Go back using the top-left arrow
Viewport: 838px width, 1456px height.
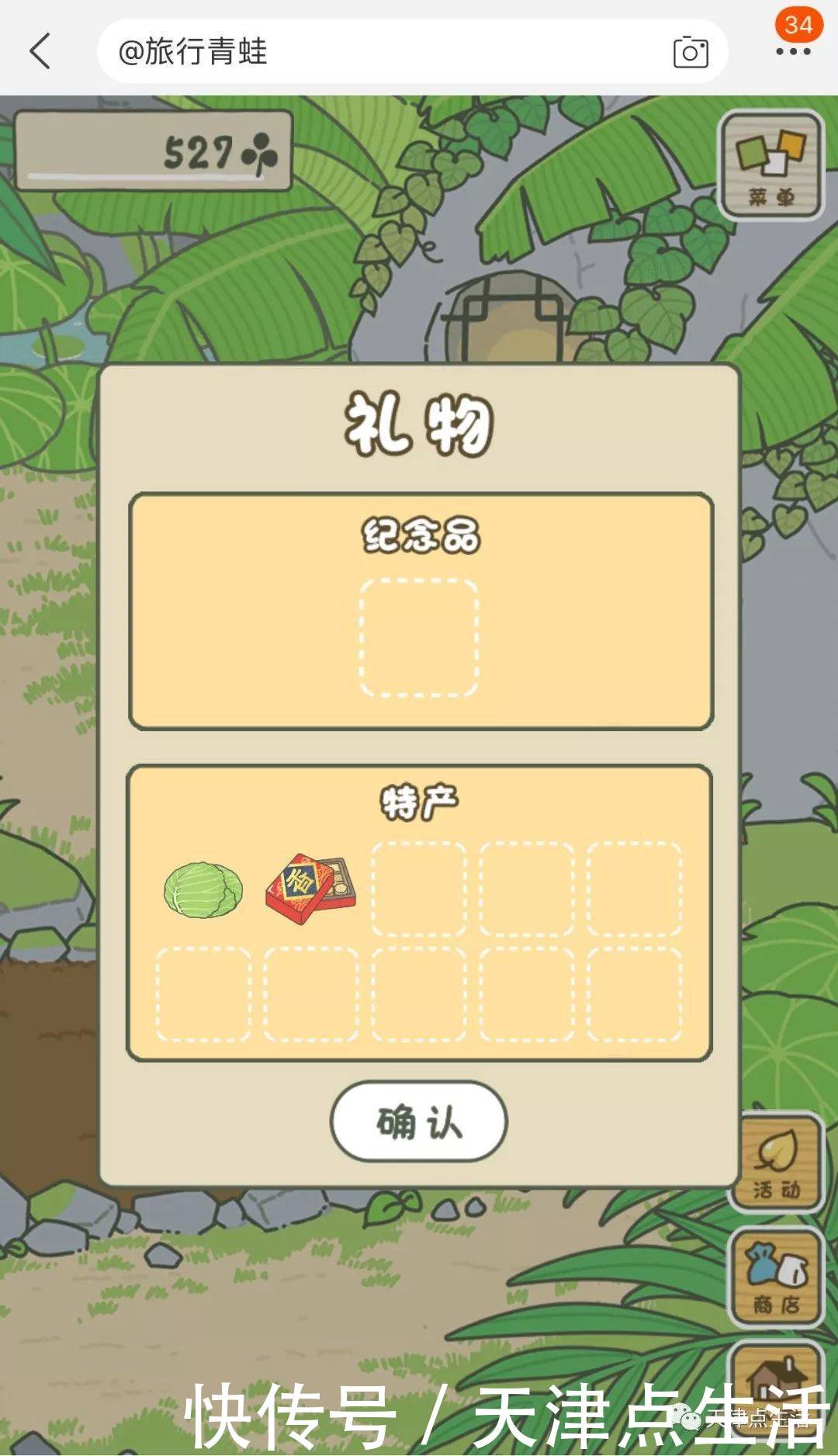[40, 51]
